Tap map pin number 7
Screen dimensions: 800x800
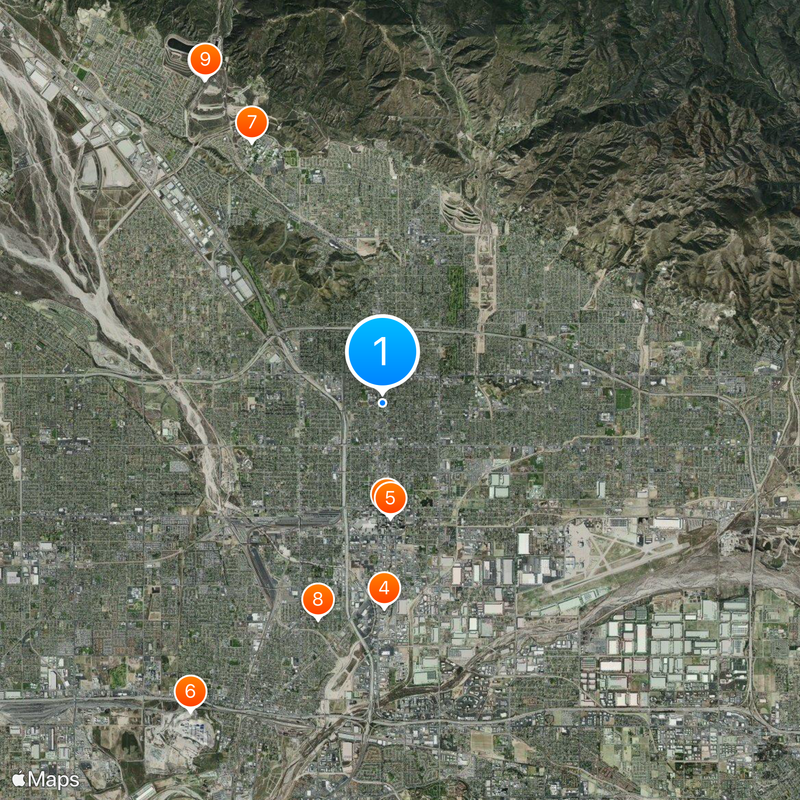coord(251,123)
